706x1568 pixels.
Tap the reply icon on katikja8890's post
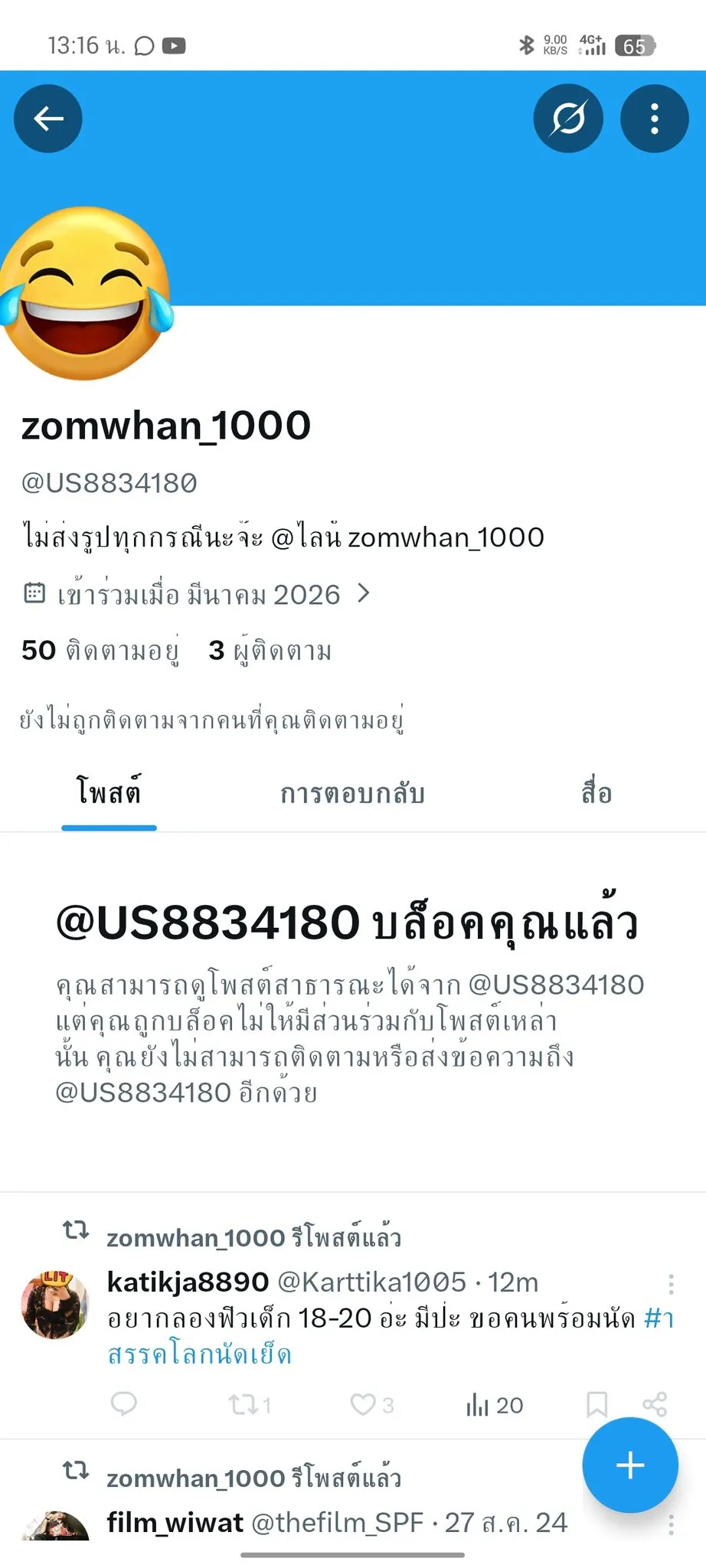point(125,1404)
